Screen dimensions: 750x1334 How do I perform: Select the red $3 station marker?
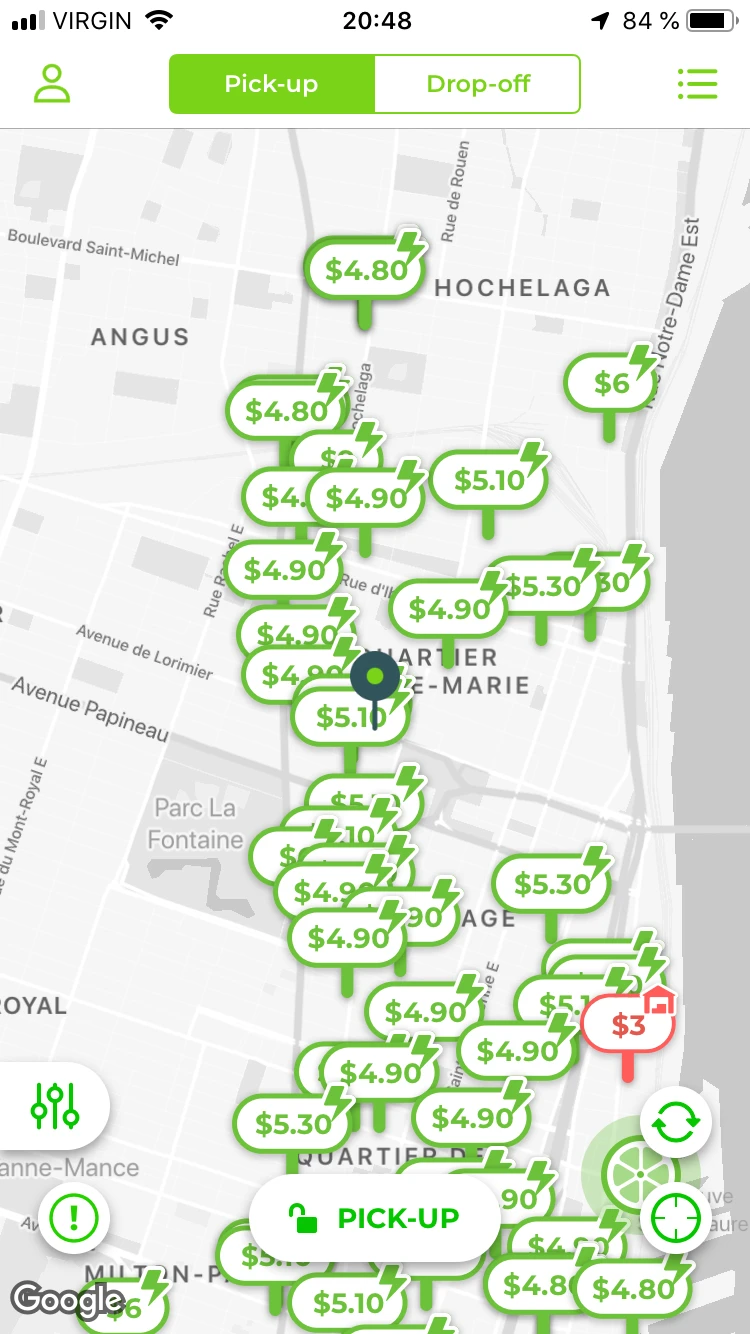coord(628,1025)
